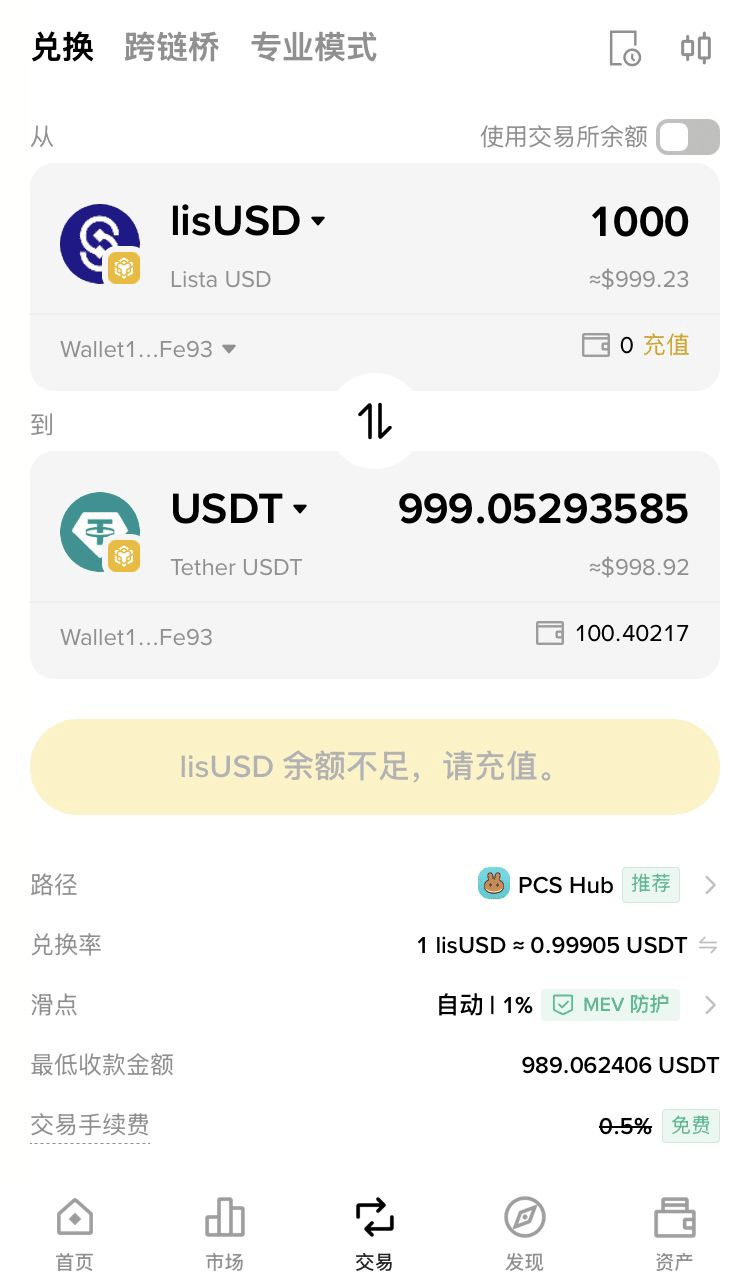Click the 充值 deposit link

665,345
